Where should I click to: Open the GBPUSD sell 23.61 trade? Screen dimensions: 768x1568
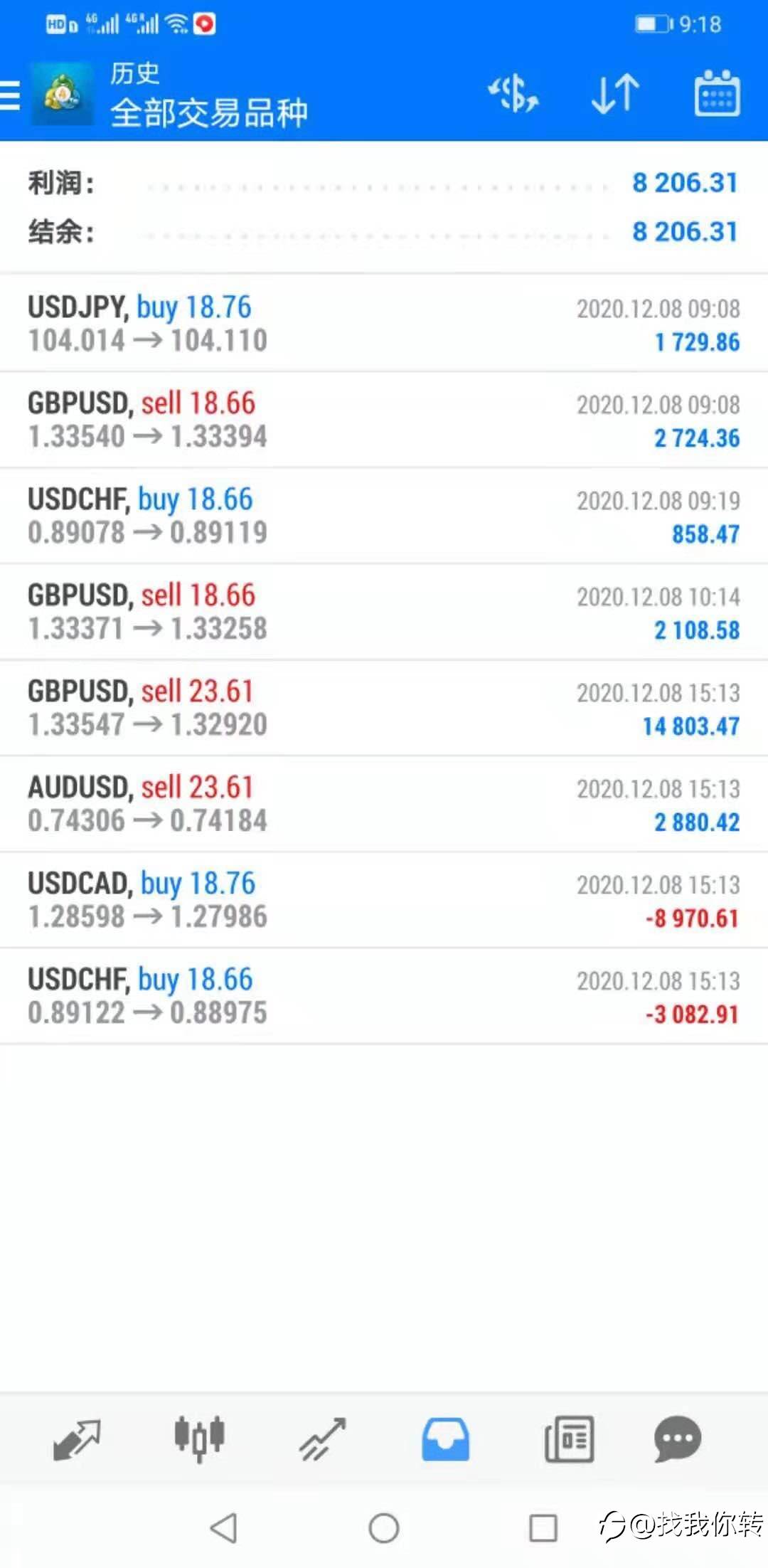pyautogui.click(x=384, y=708)
